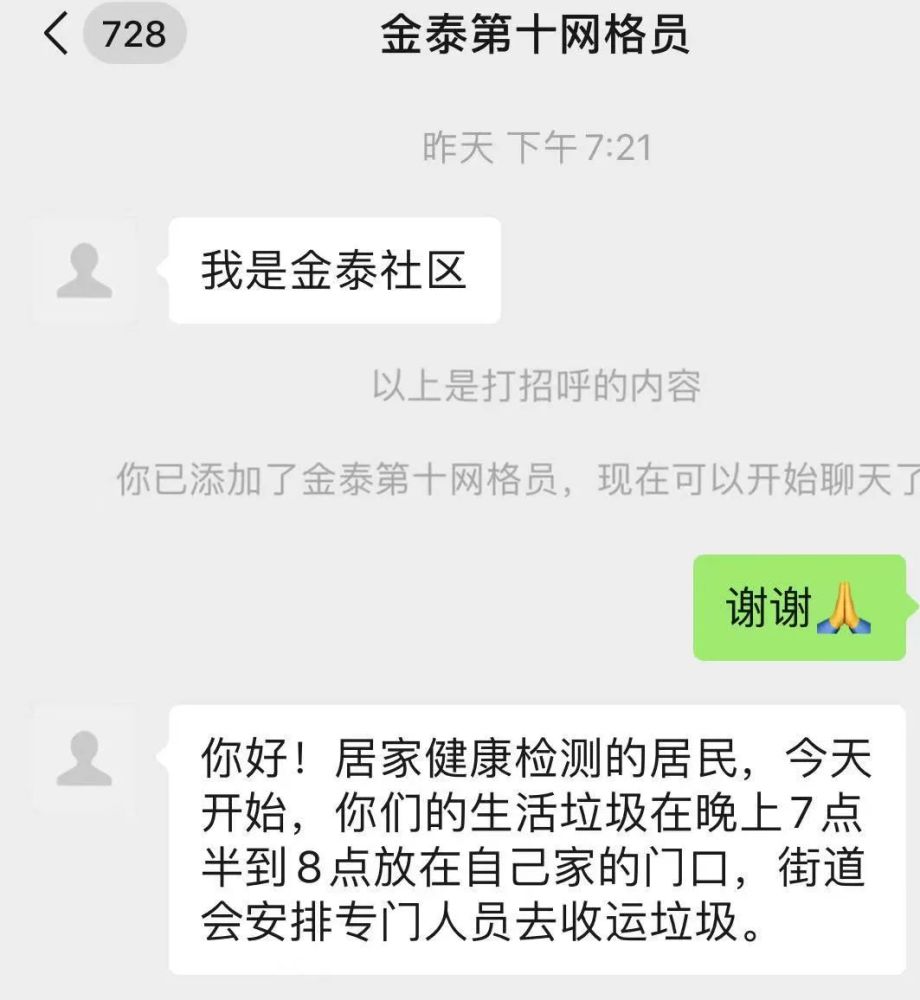Go back to the chat list
920x1000 pixels.
57,35
